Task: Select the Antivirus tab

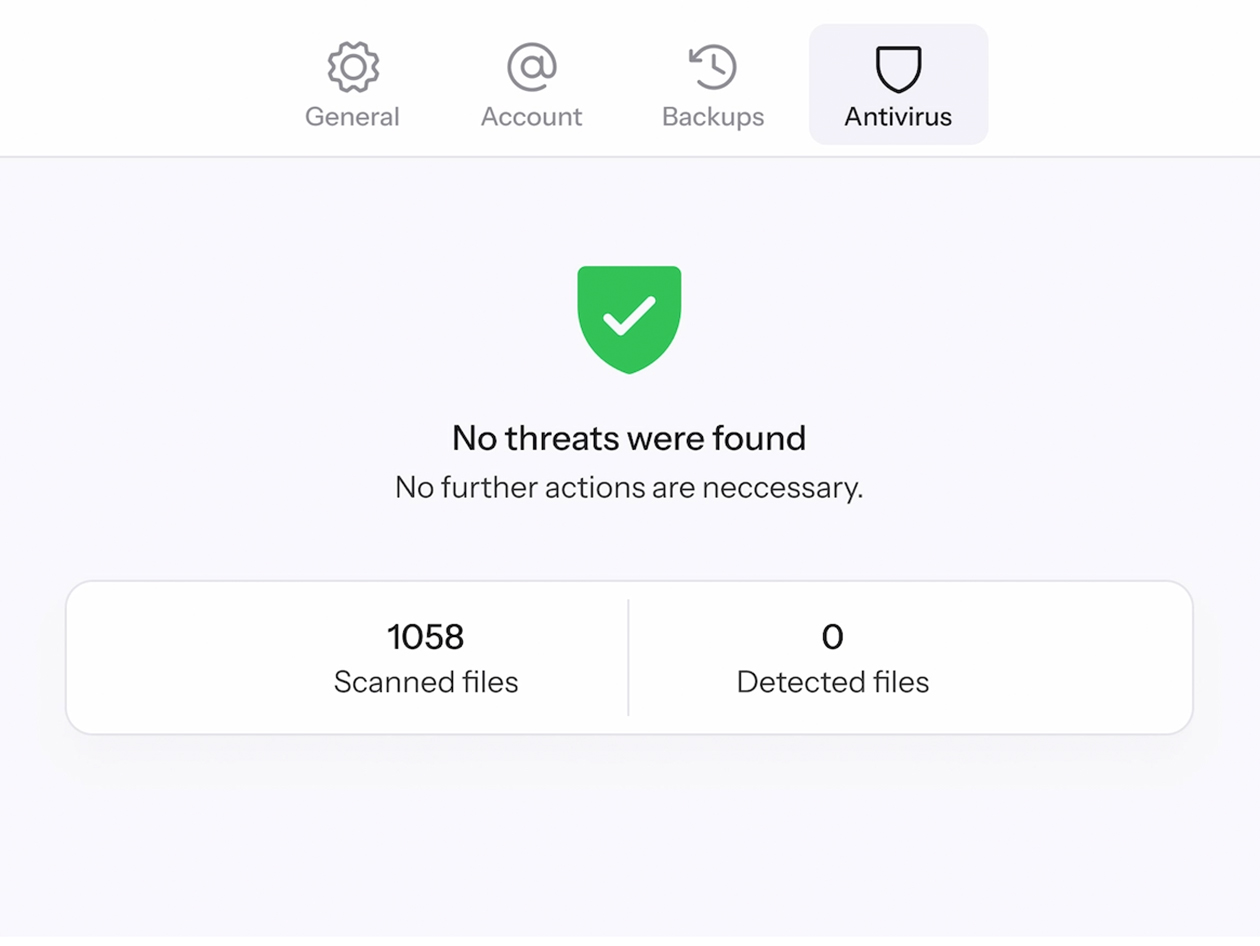Action: [898, 86]
